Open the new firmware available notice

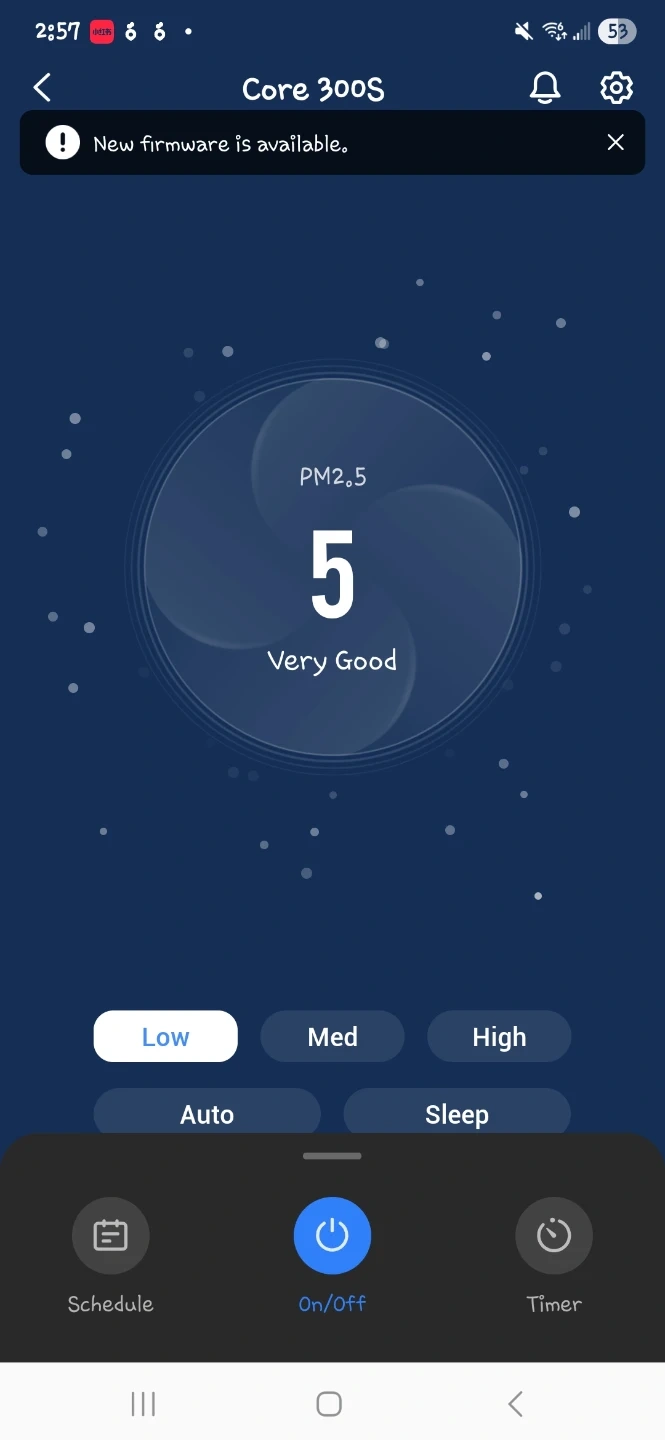click(x=220, y=144)
